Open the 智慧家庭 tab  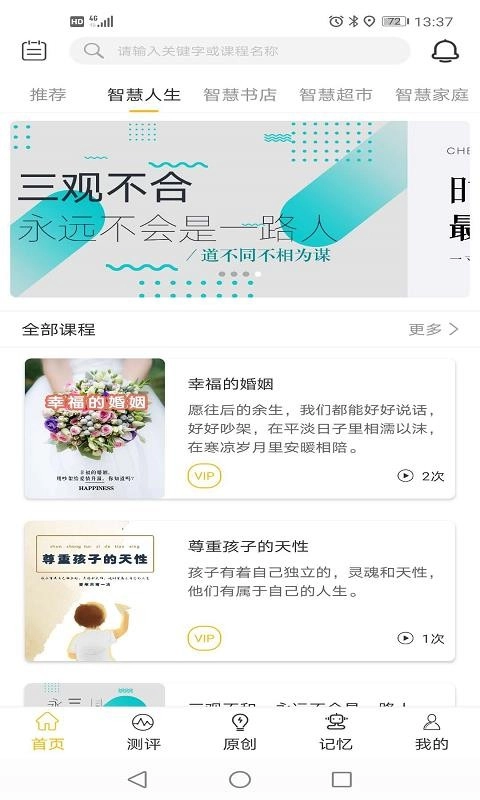tap(432, 94)
